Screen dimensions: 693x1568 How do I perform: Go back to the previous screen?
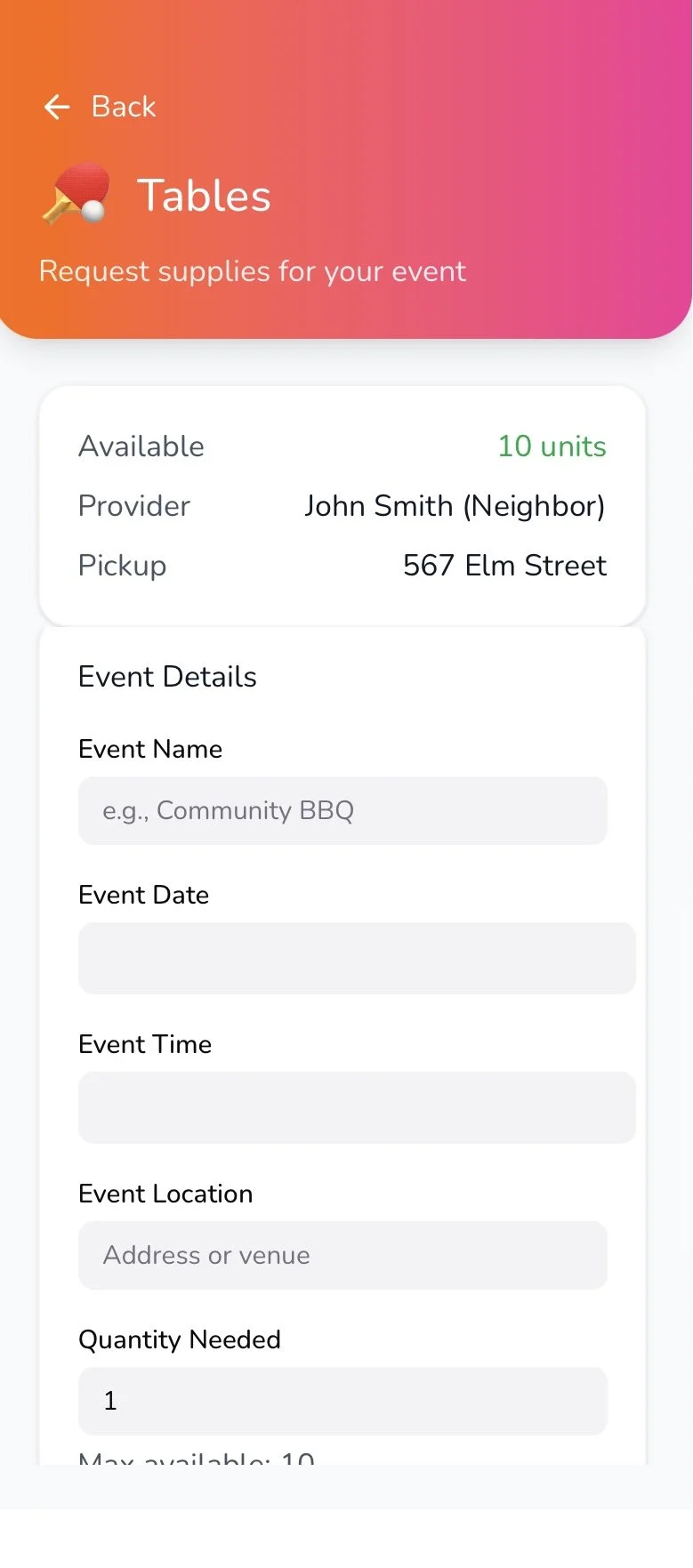point(100,108)
